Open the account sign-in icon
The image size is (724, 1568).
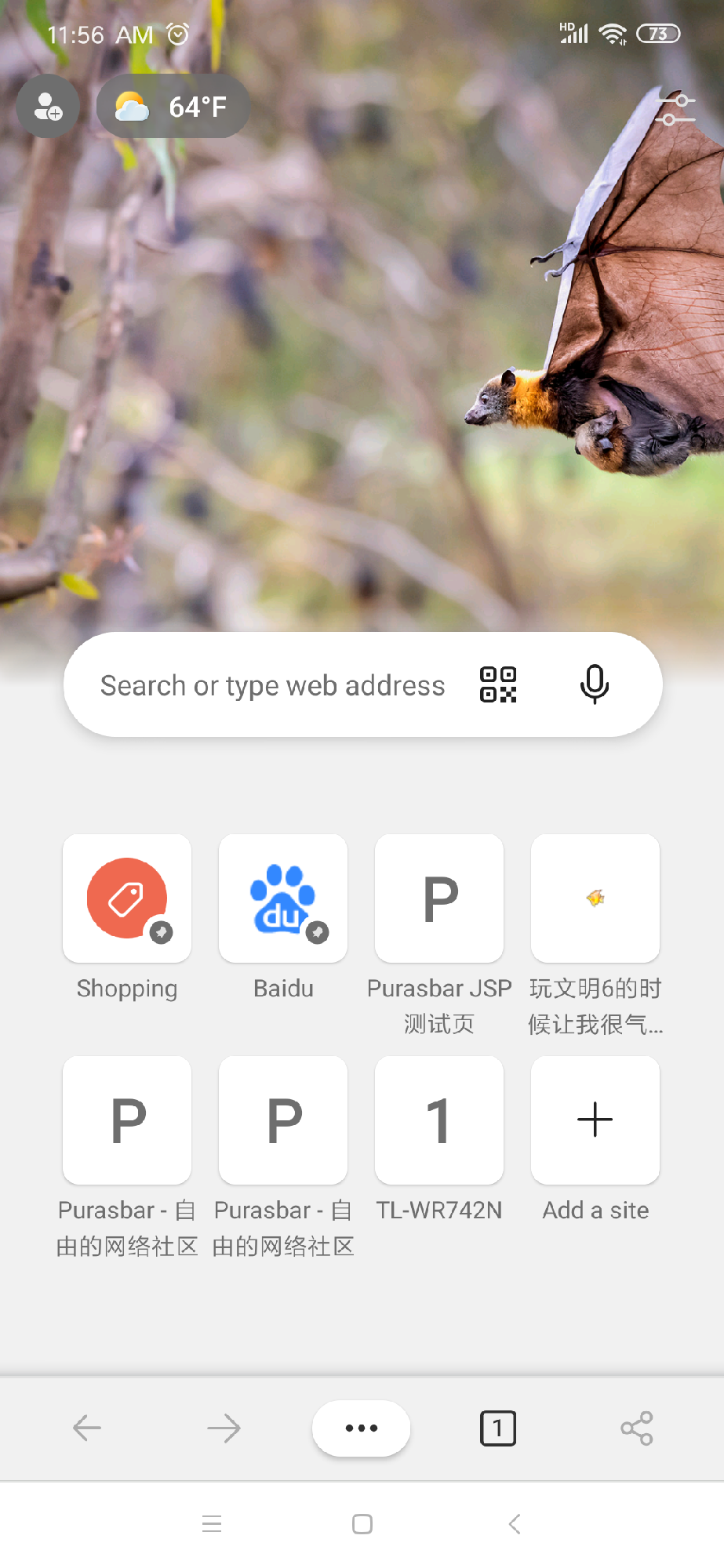48,107
